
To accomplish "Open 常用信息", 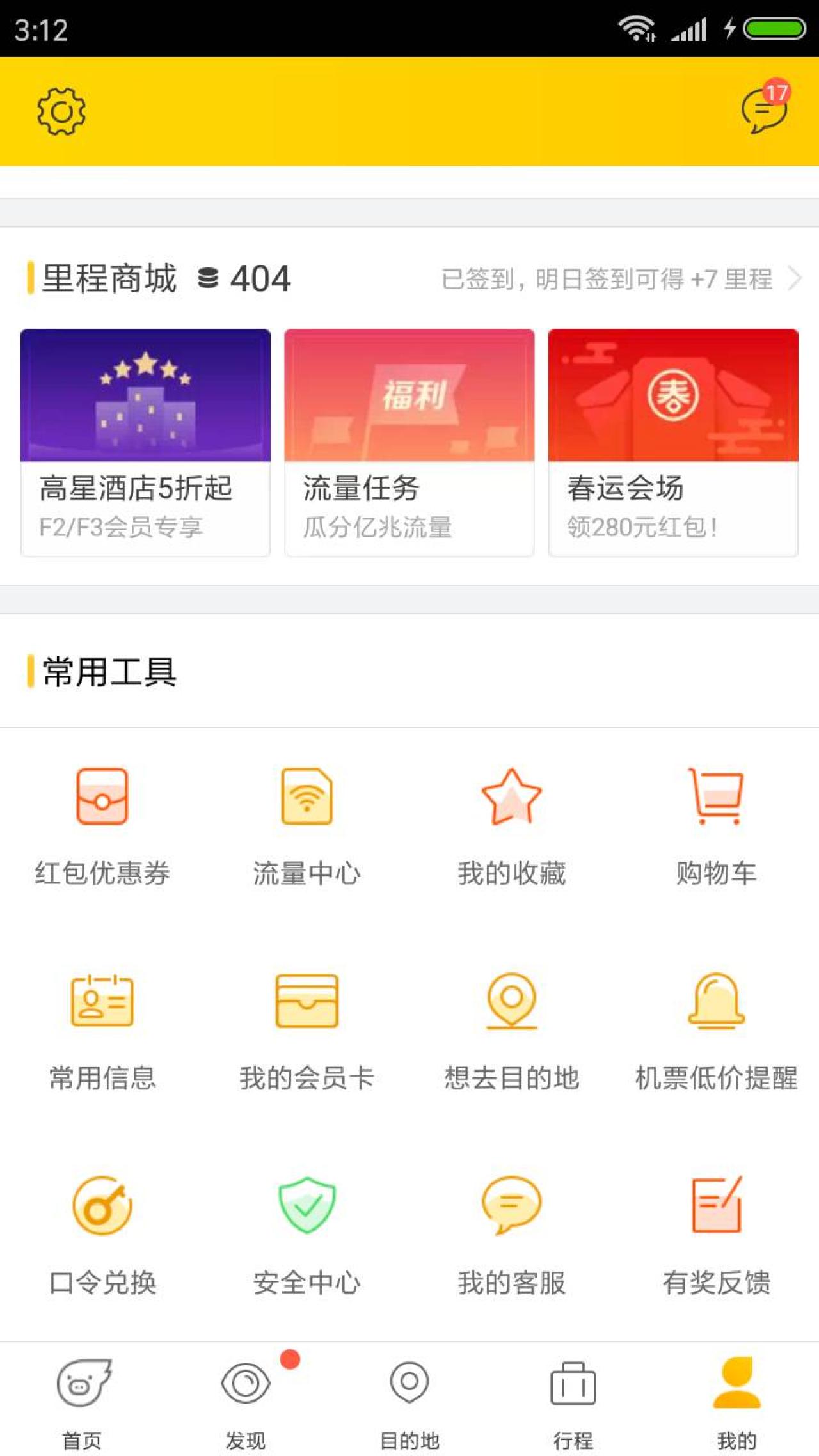I will [x=102, y=1030].
